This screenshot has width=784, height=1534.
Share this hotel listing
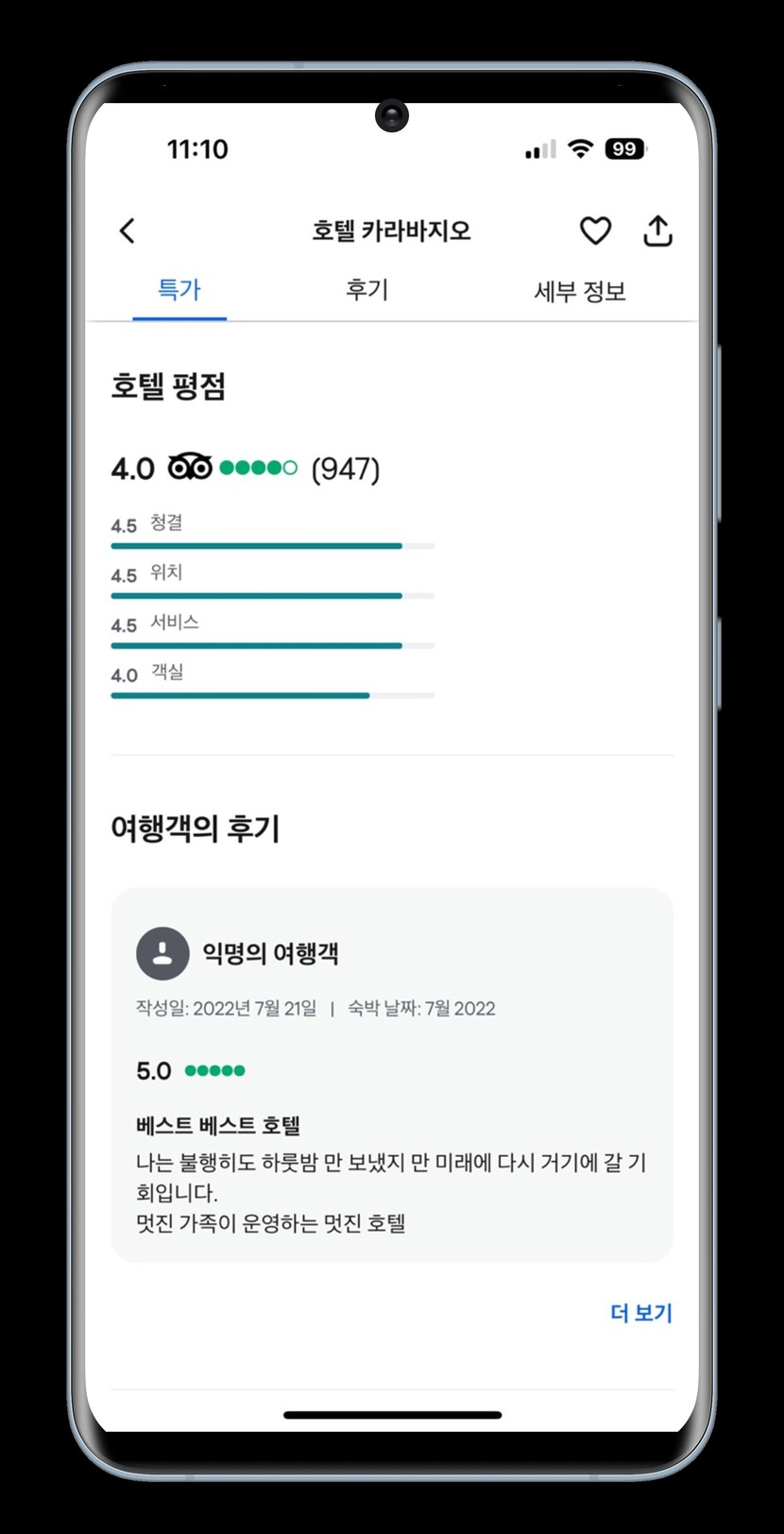coord(657,230)
